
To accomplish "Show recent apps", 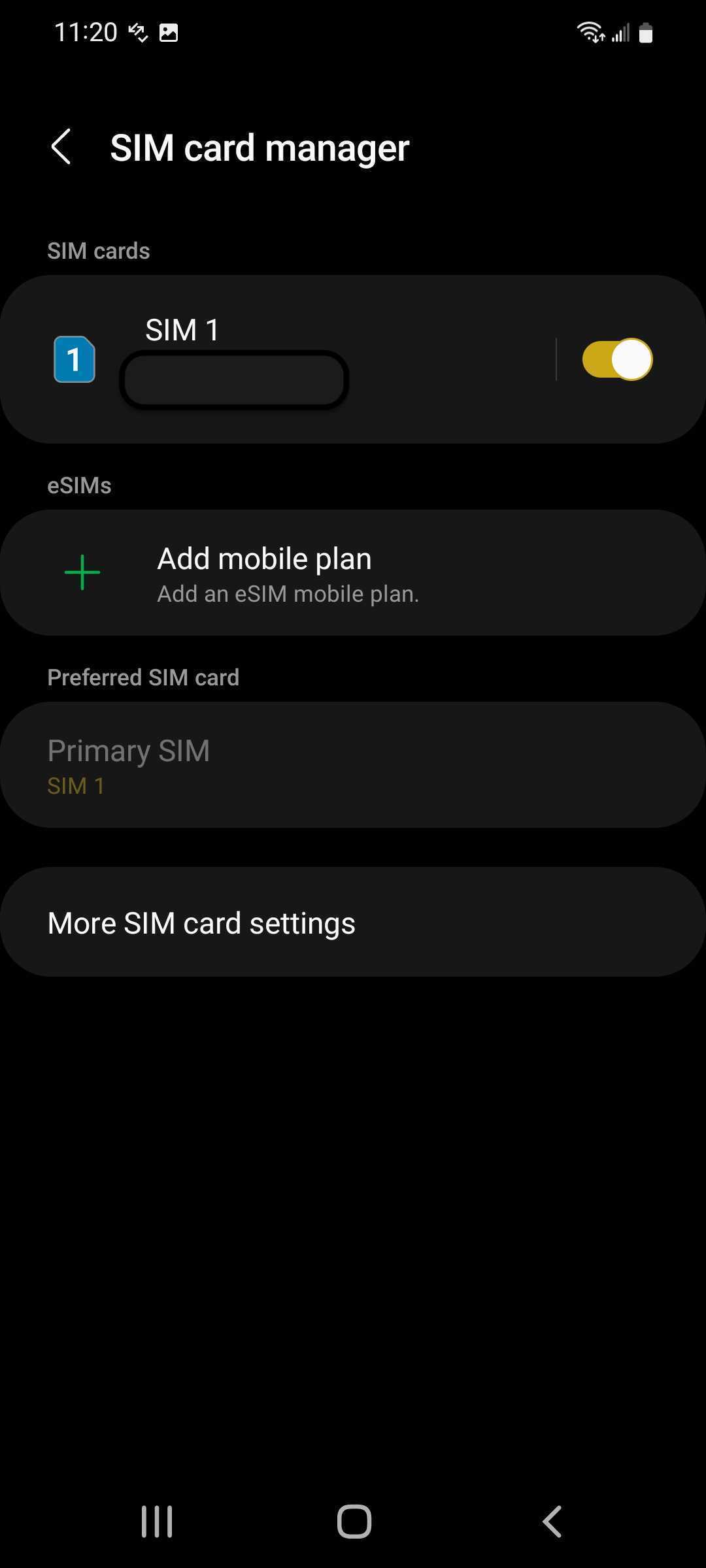I will click(x=157, y=1521).
